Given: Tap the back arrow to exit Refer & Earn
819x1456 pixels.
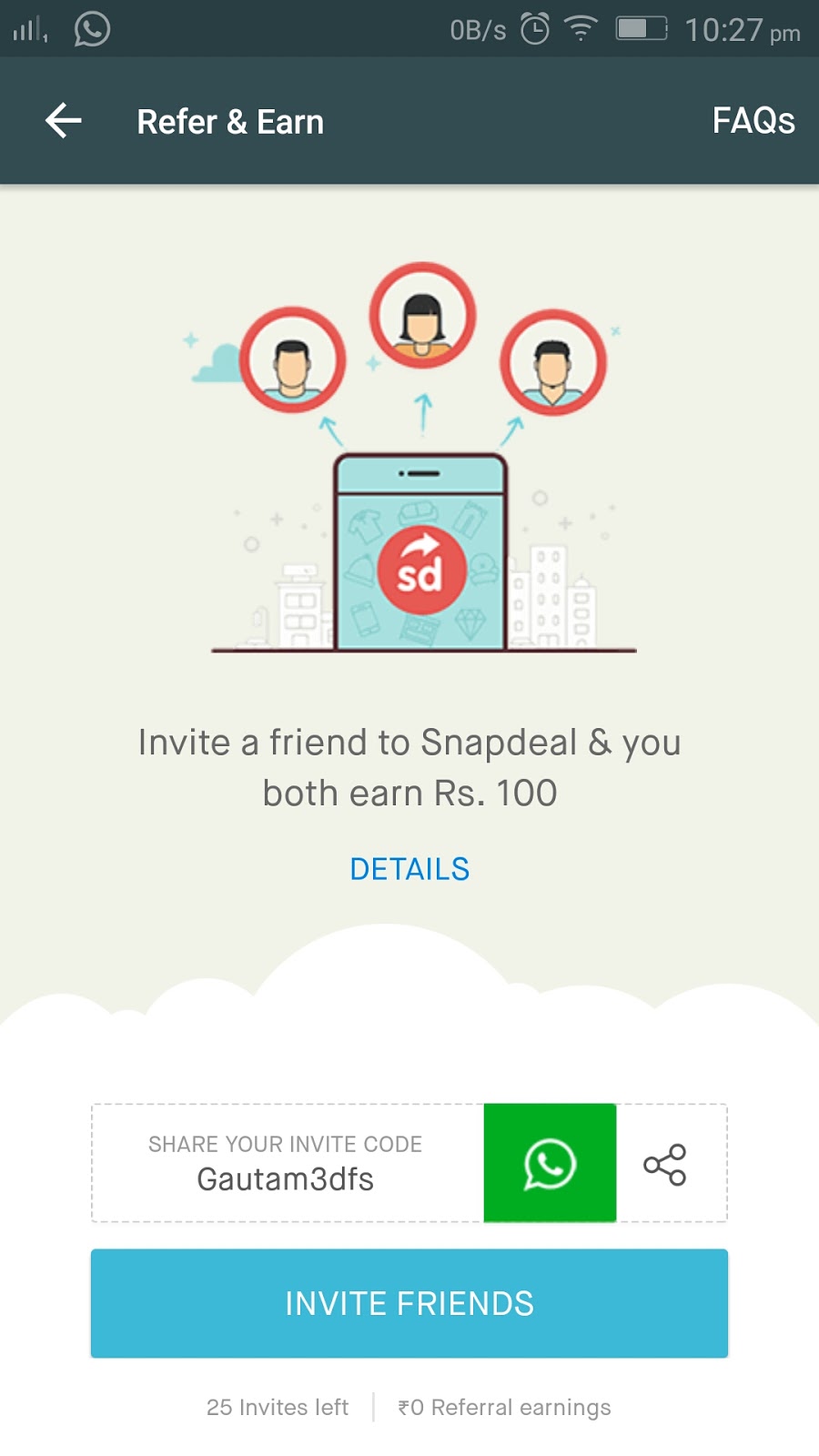Looking at the screenshot, I should pos(62,119).
